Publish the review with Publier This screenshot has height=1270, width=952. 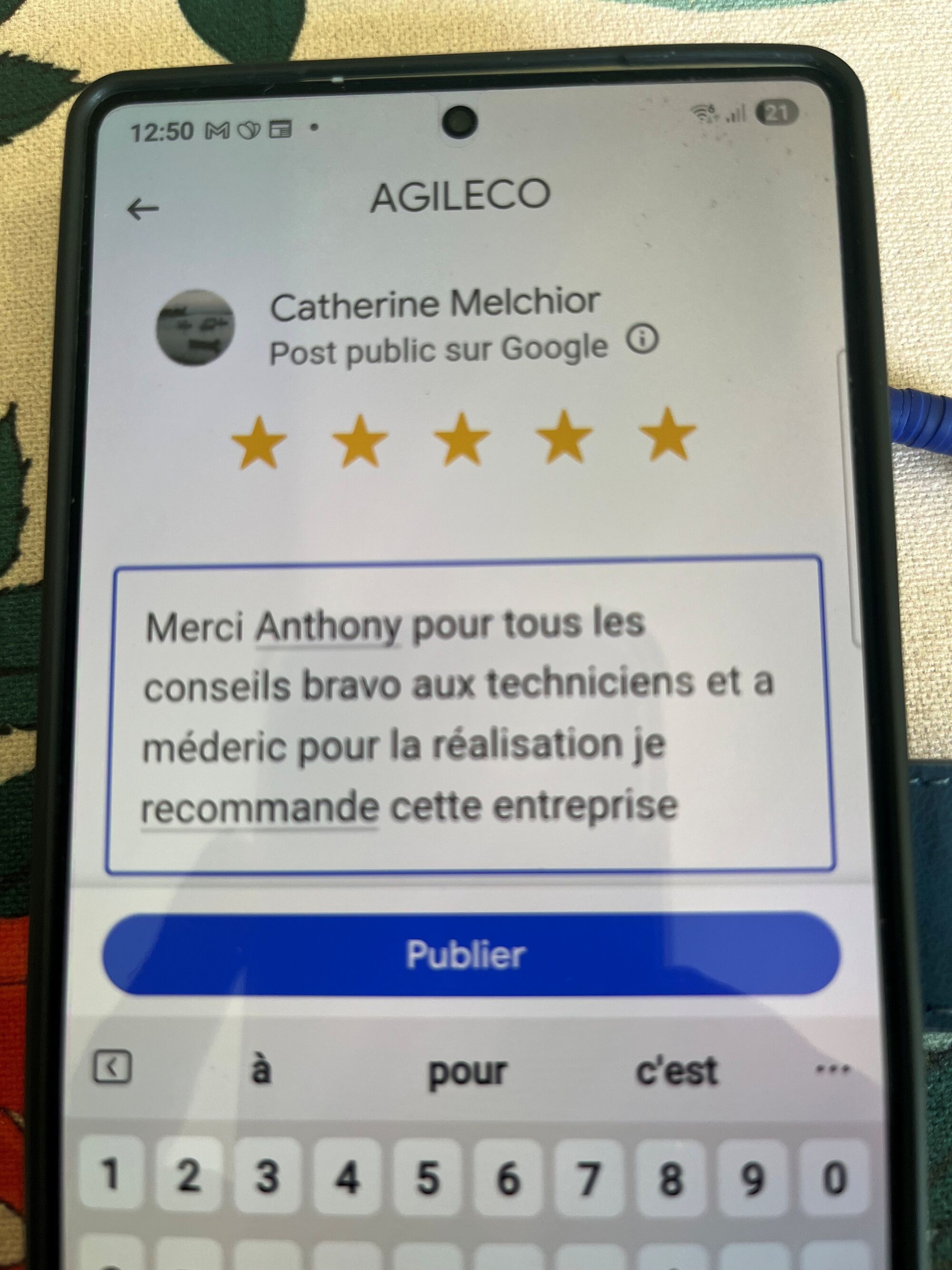[x=471, y=954]
